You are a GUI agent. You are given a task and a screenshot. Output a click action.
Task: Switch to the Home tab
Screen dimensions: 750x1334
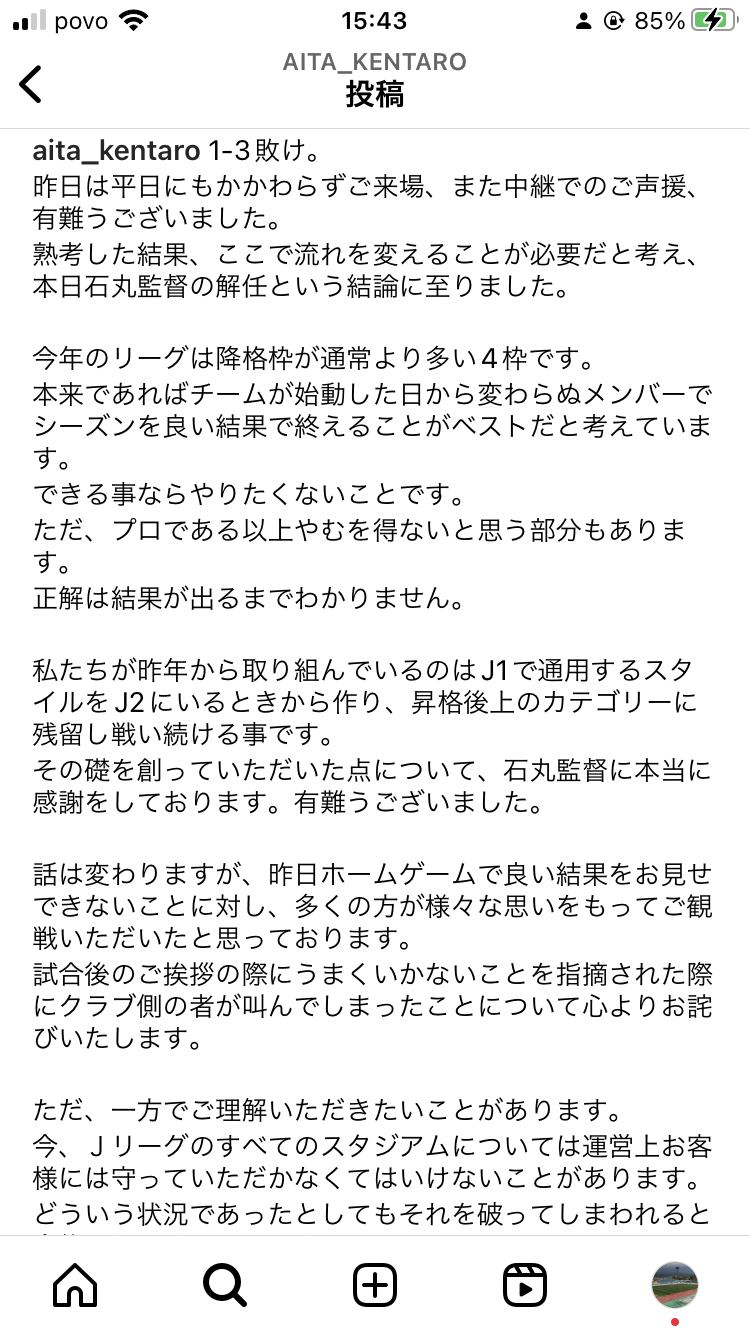75,1284
